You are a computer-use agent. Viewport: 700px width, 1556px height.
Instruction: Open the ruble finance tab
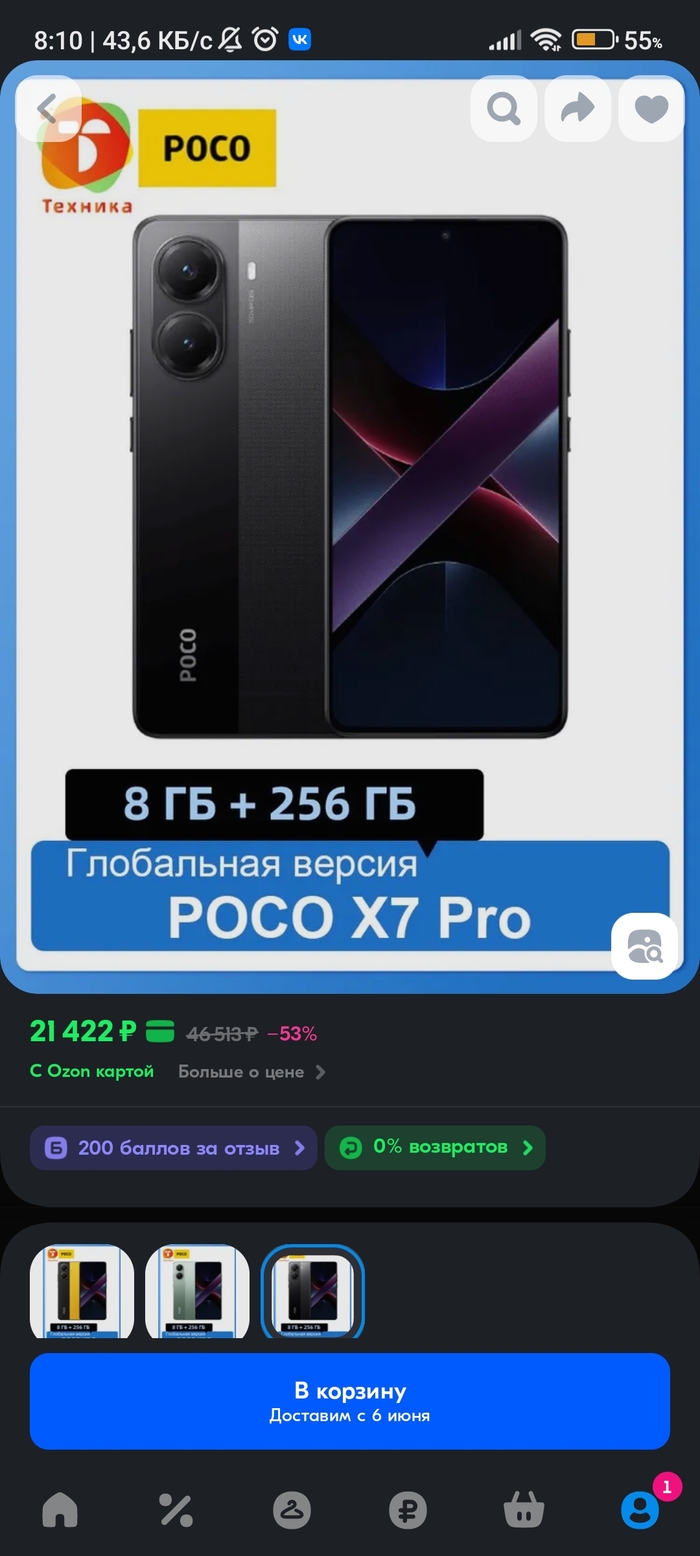click(408, 1510)
